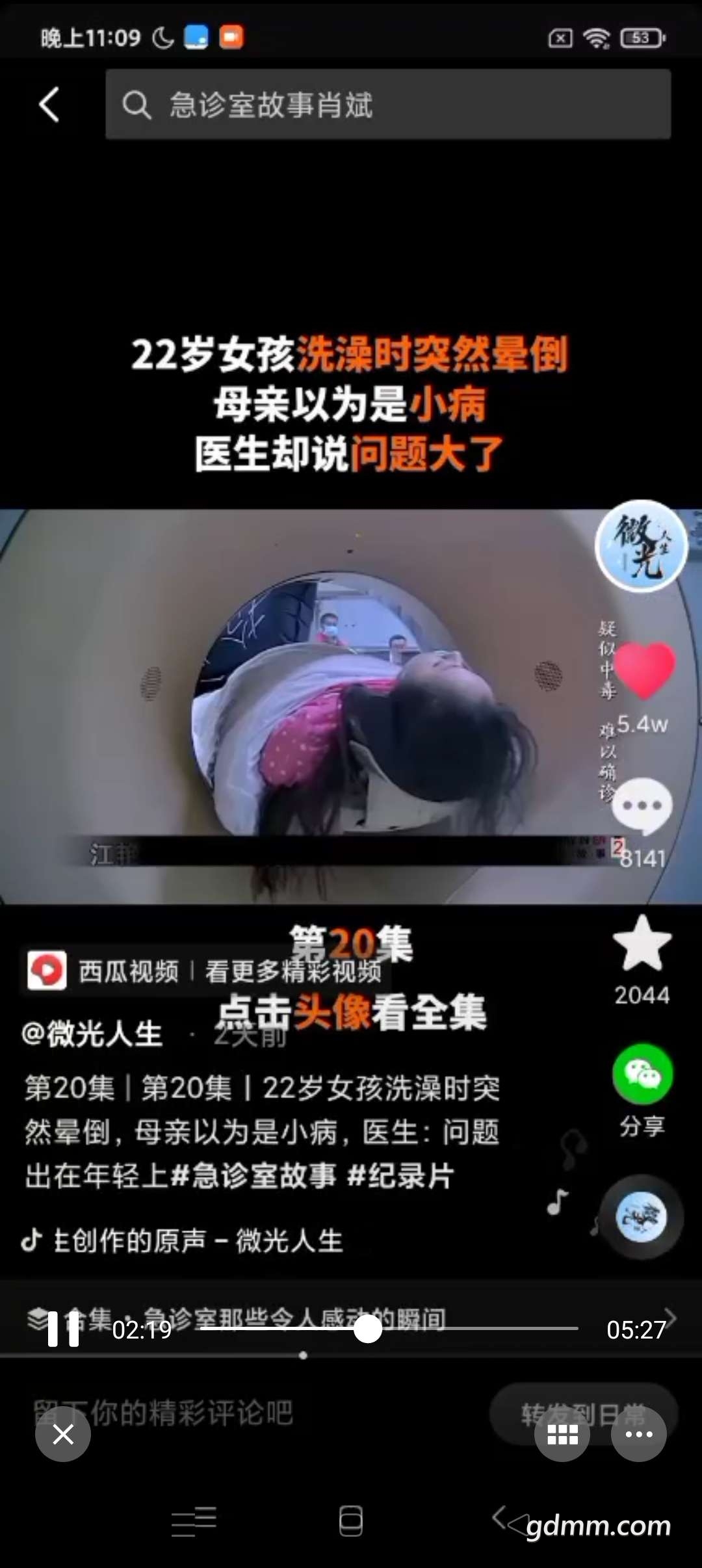Open search box with 急诊室故事肖斌
This screenshot has width=702, height=1568.
pyautogui.click(x=387, y=105)
